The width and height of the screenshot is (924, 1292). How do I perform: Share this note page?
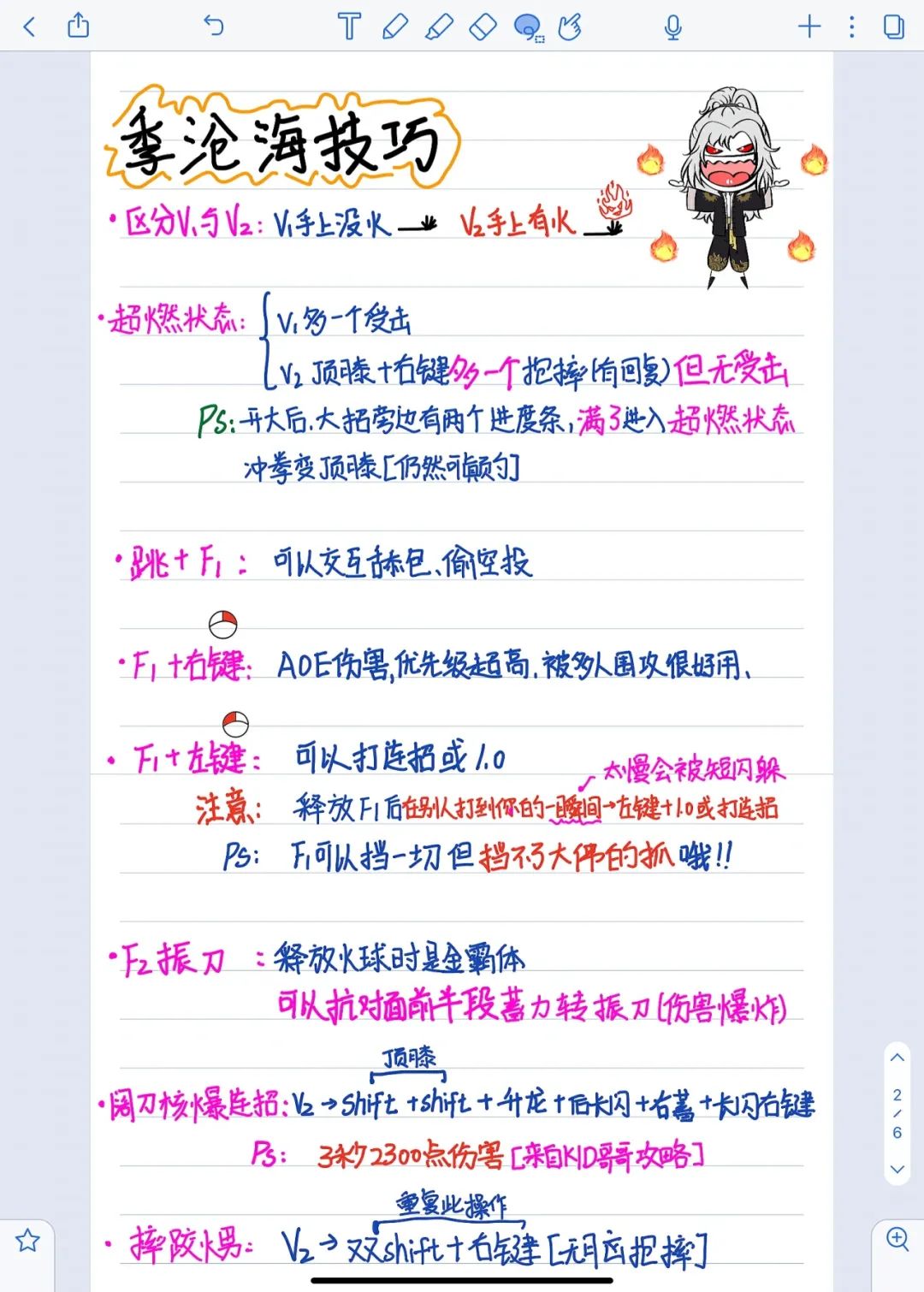coord(78,26)
